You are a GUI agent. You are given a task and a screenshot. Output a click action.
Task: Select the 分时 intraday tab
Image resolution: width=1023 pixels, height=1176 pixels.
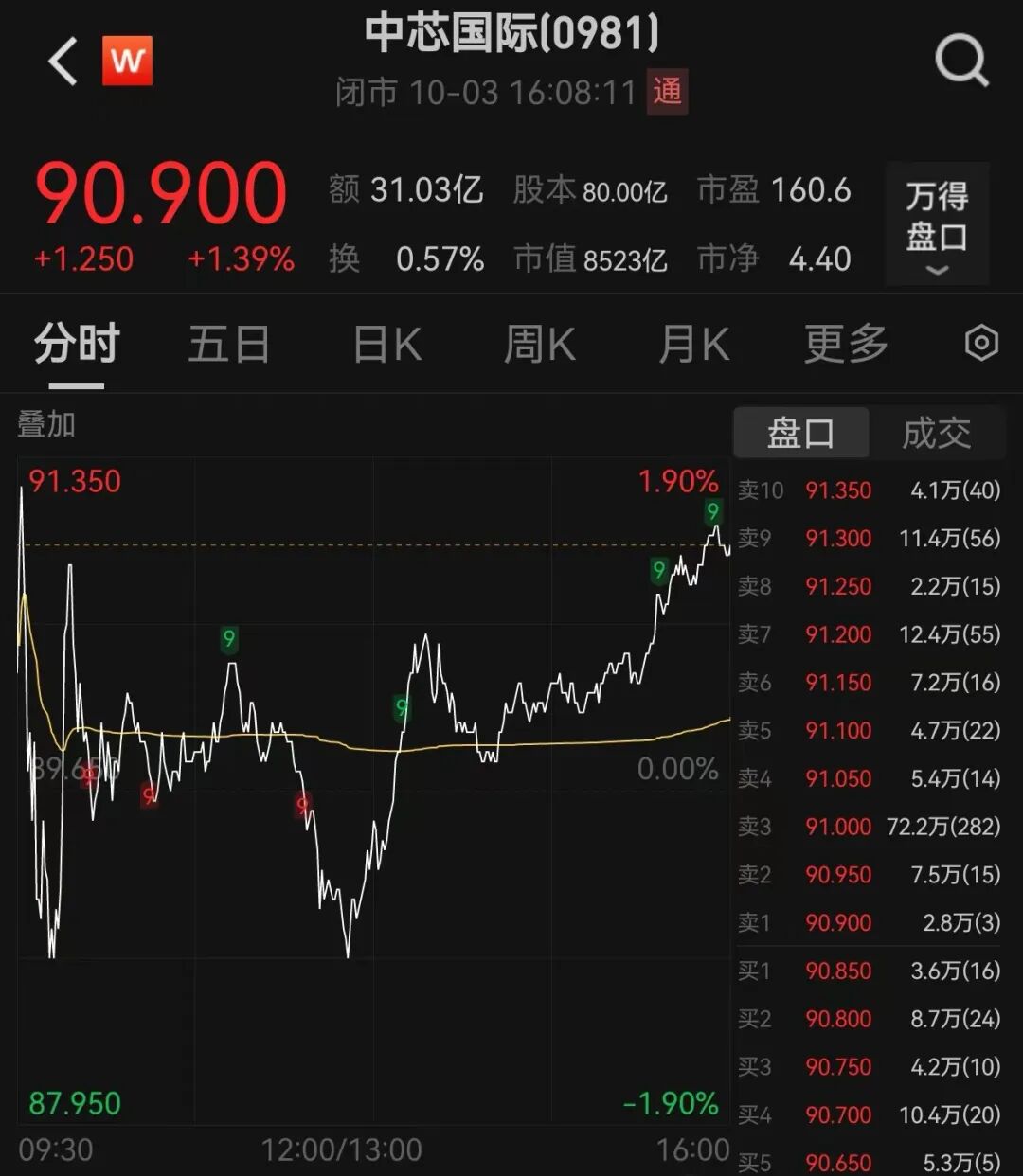pyautogui.click(x=77, y=344)
